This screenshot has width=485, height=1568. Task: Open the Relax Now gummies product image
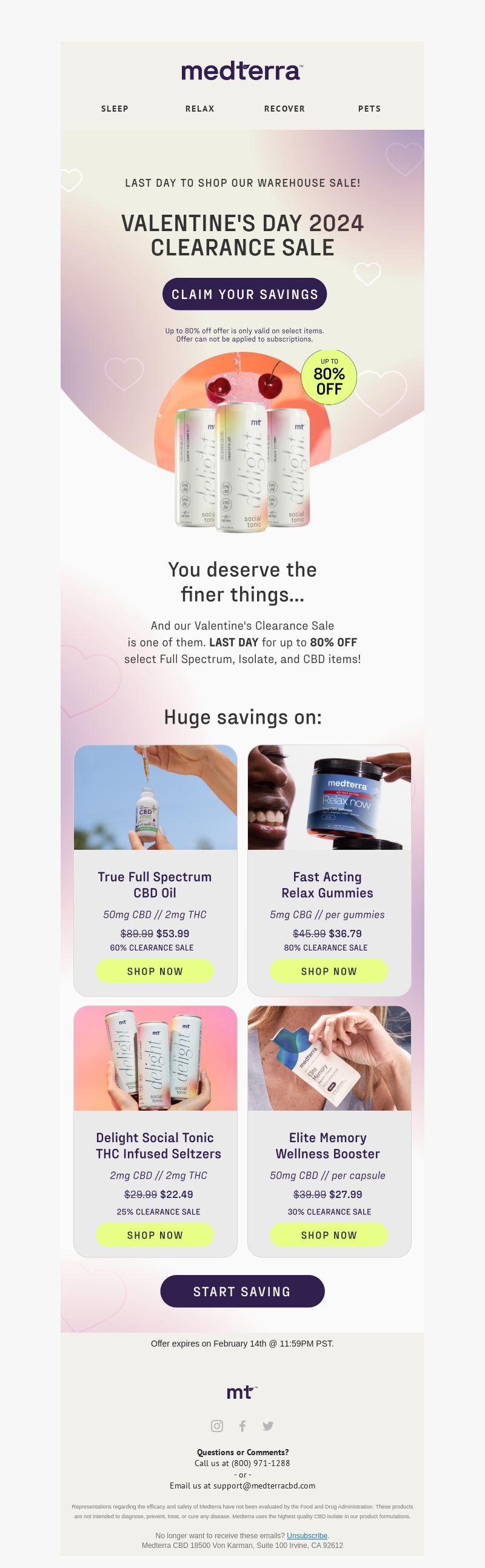pos(329,797)
